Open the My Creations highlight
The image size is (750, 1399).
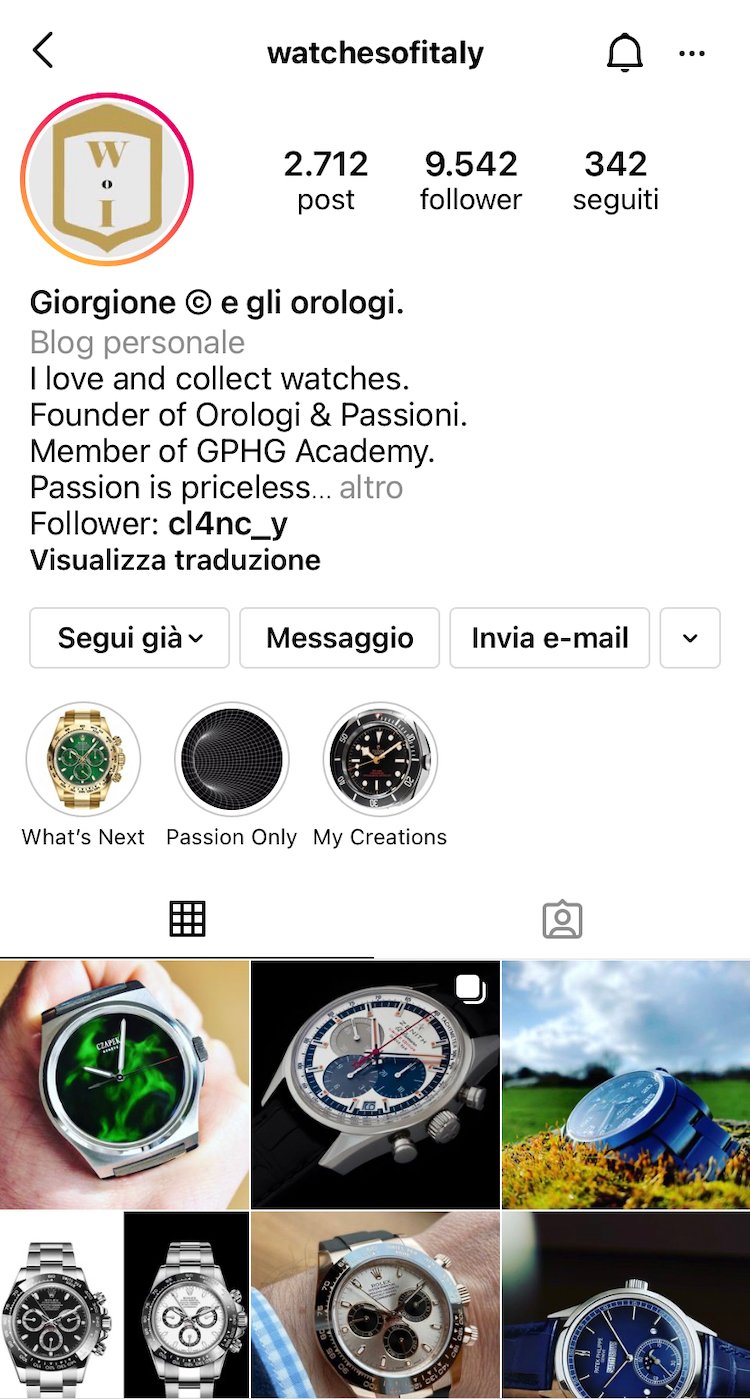380,760
